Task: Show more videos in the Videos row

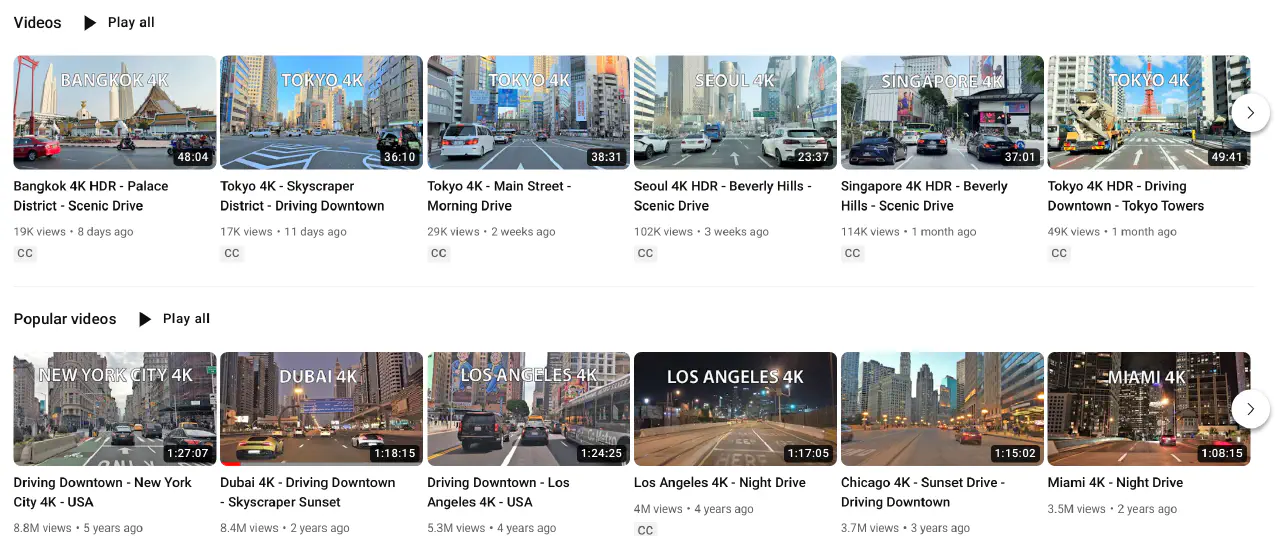Action: coord(1250,112)
